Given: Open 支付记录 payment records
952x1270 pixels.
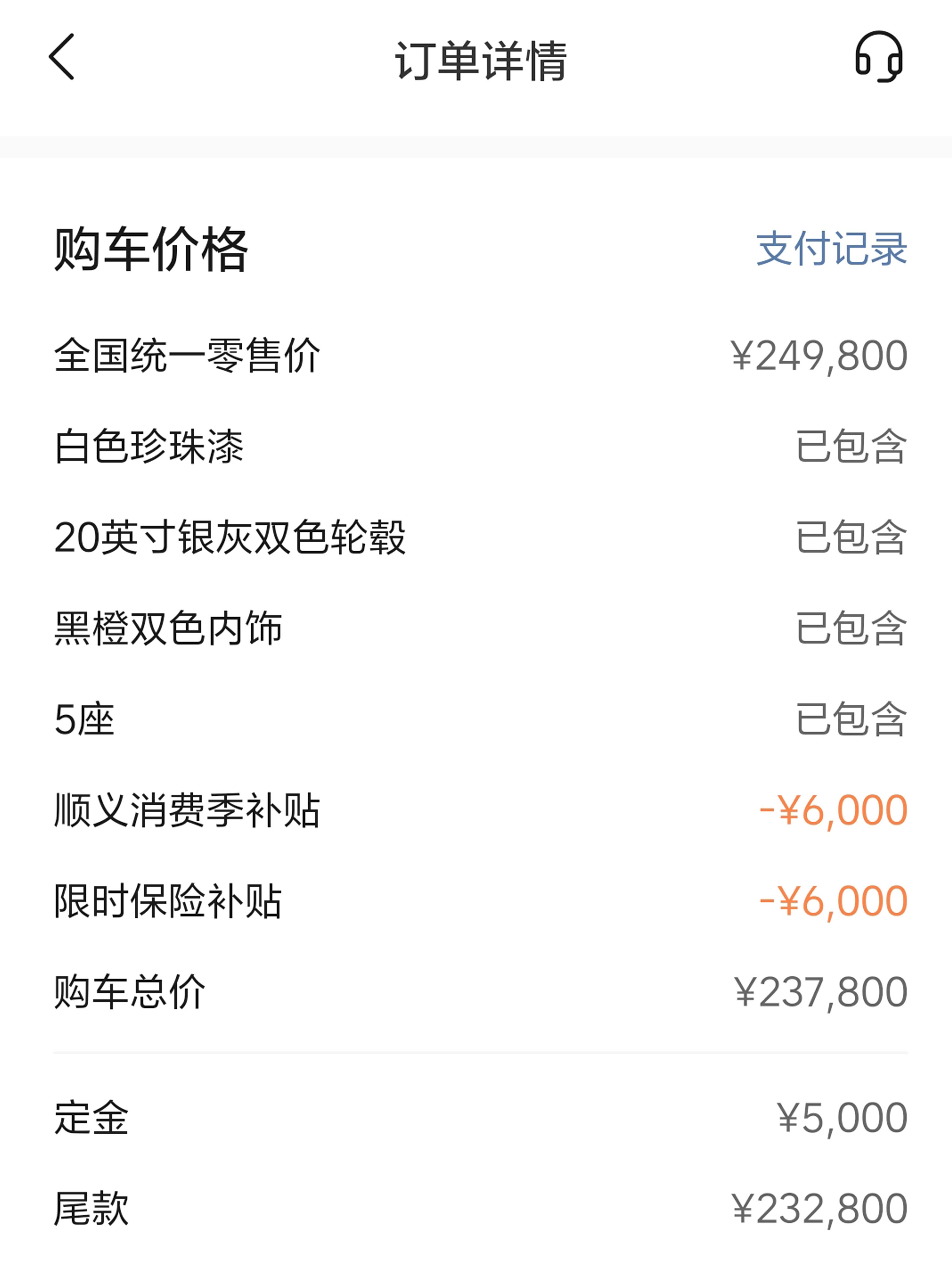Looking at the screenshot, I should 831,249.
